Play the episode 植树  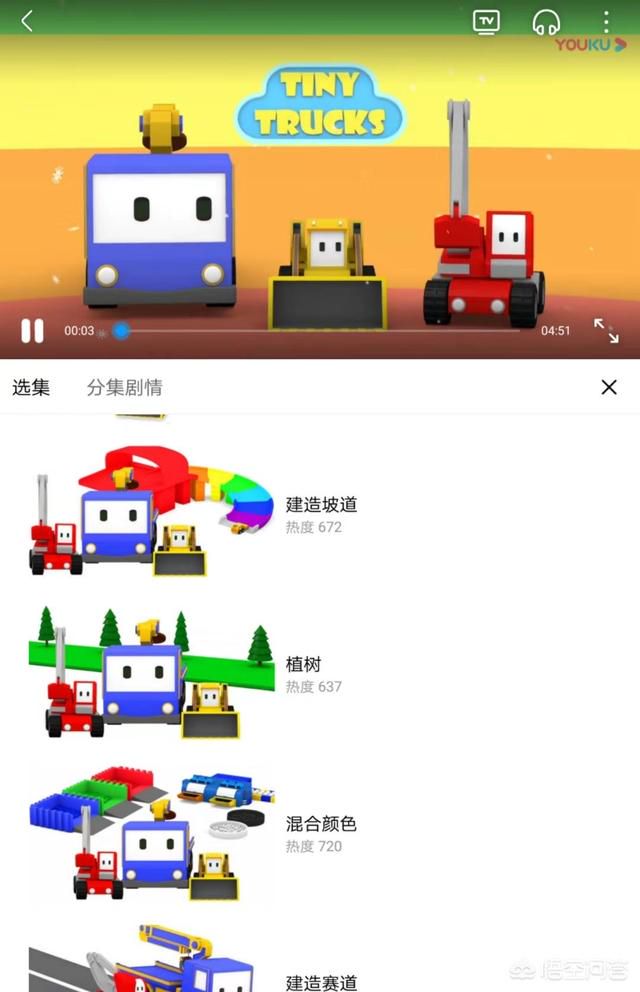coord(302,665)
